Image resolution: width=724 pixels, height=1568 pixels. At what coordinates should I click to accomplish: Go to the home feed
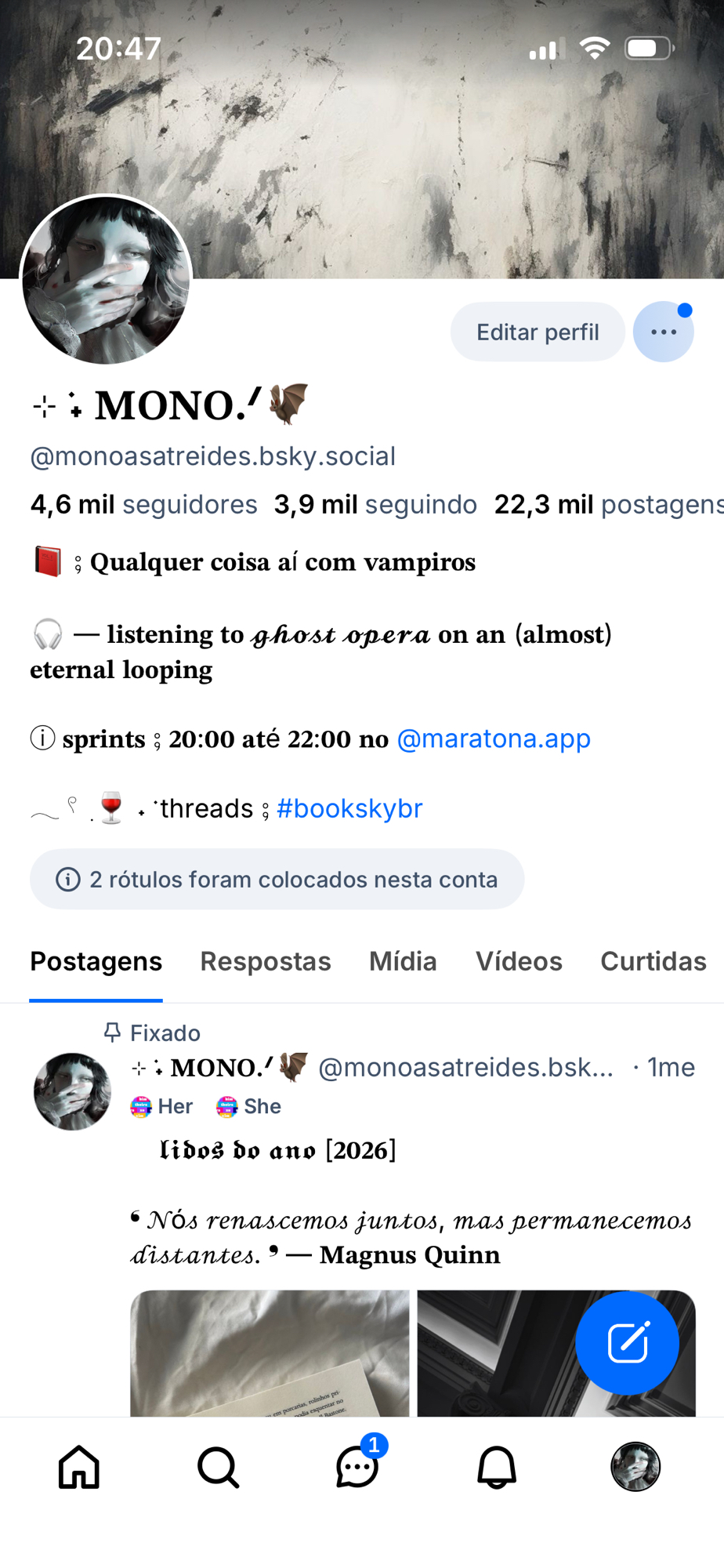click(79, 1467)
